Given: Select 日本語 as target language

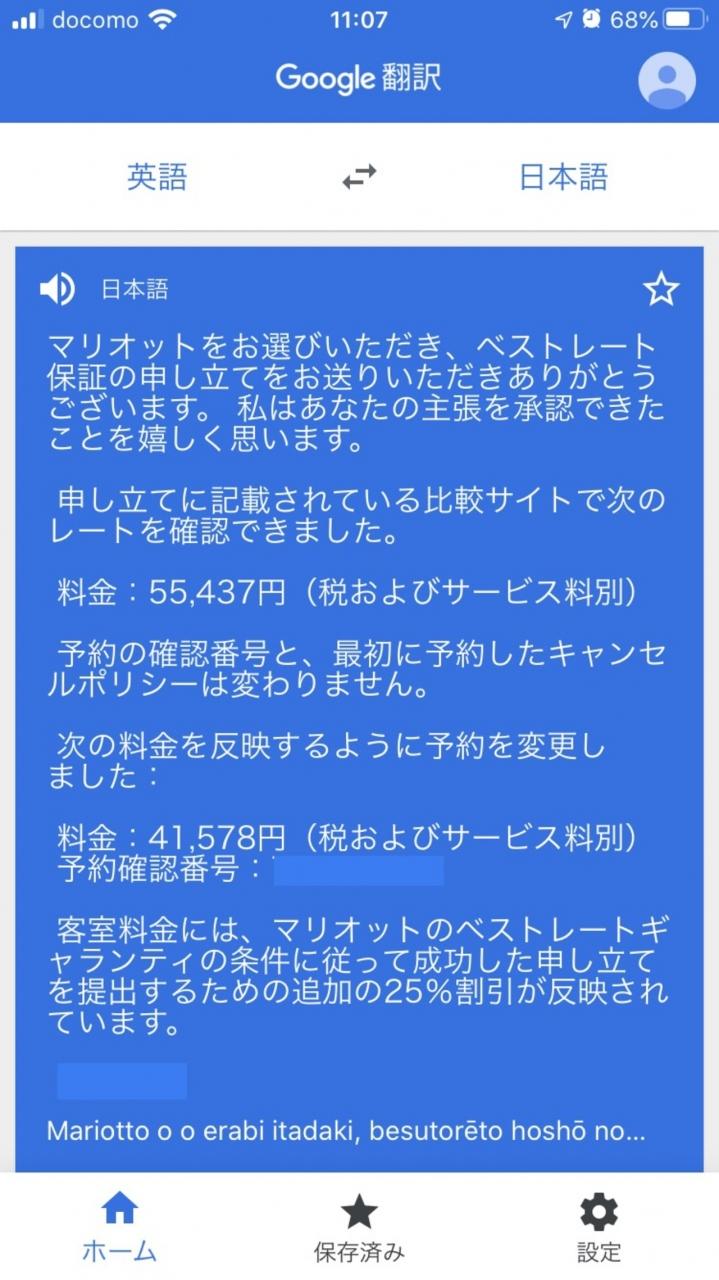Looking at the screenshot, I should [x=563, y=177].
